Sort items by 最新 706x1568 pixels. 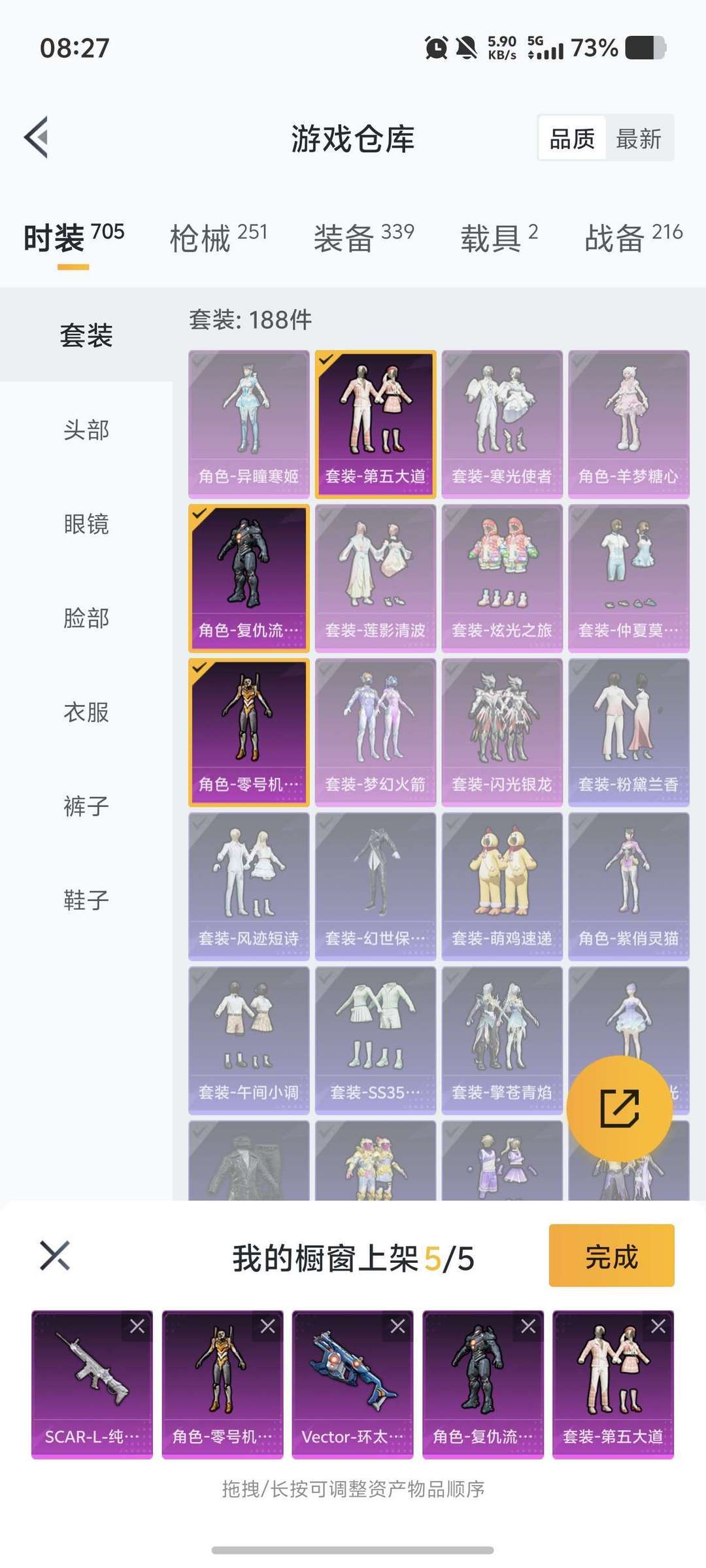[639, 139]
